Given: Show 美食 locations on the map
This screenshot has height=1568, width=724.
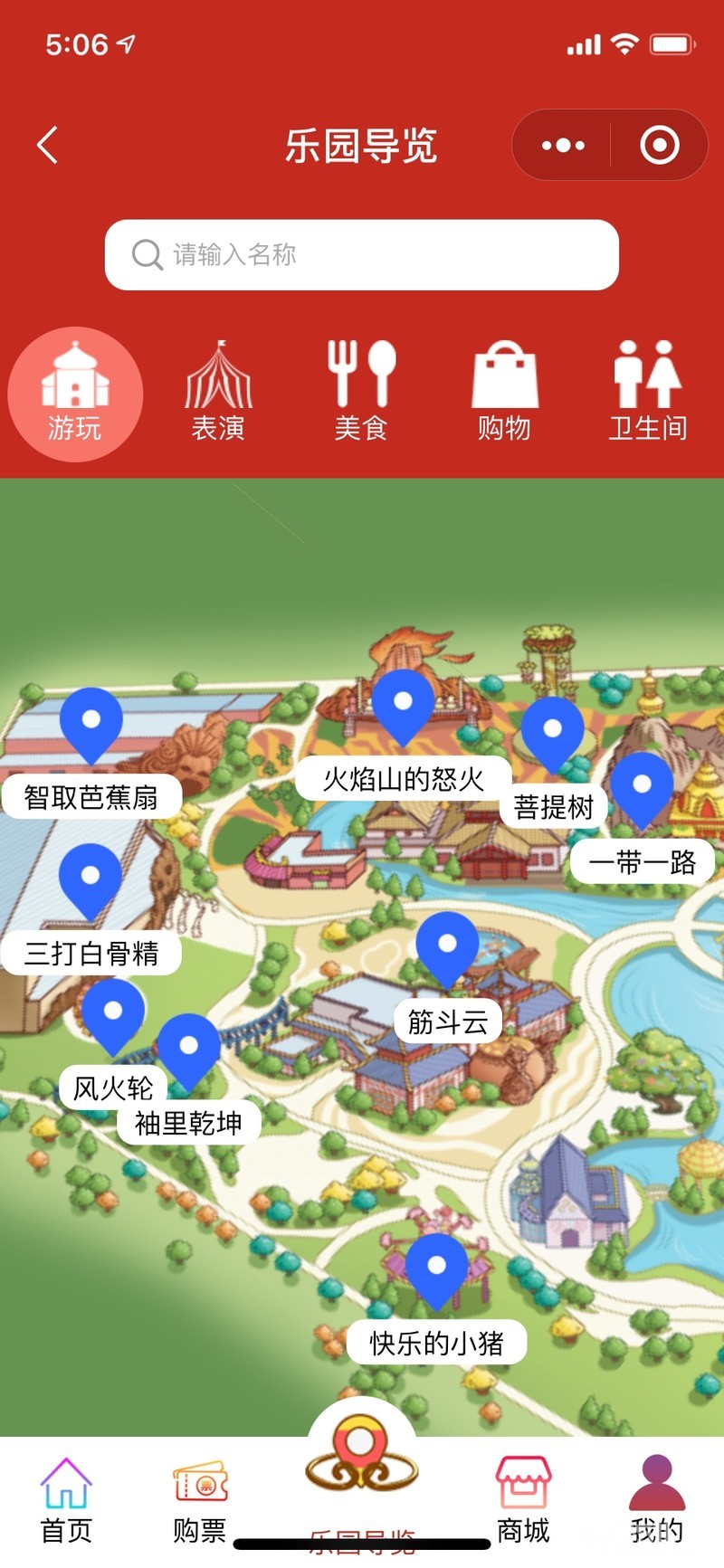Looking at the screenshot, I should 361,394.
